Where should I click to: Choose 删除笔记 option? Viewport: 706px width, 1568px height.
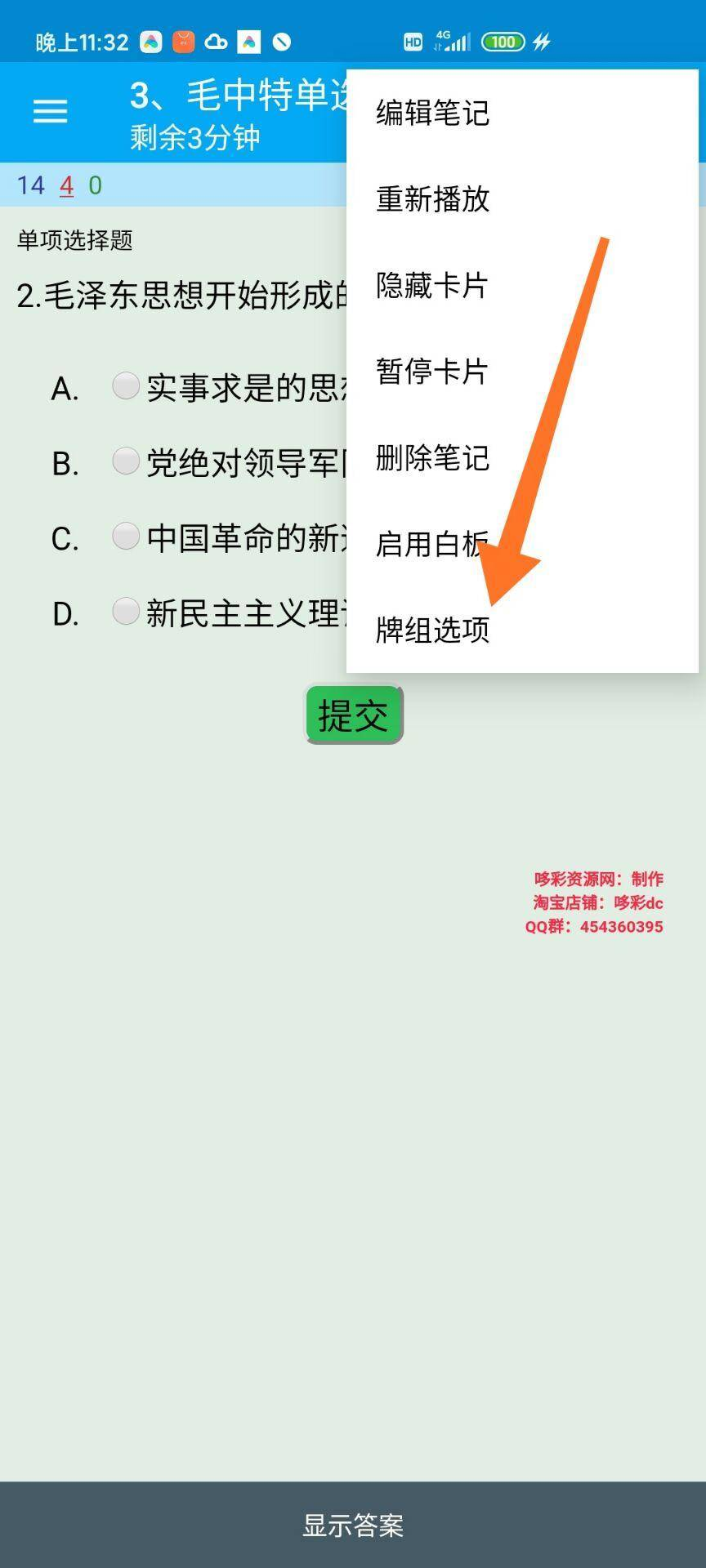tap(432, 457)
